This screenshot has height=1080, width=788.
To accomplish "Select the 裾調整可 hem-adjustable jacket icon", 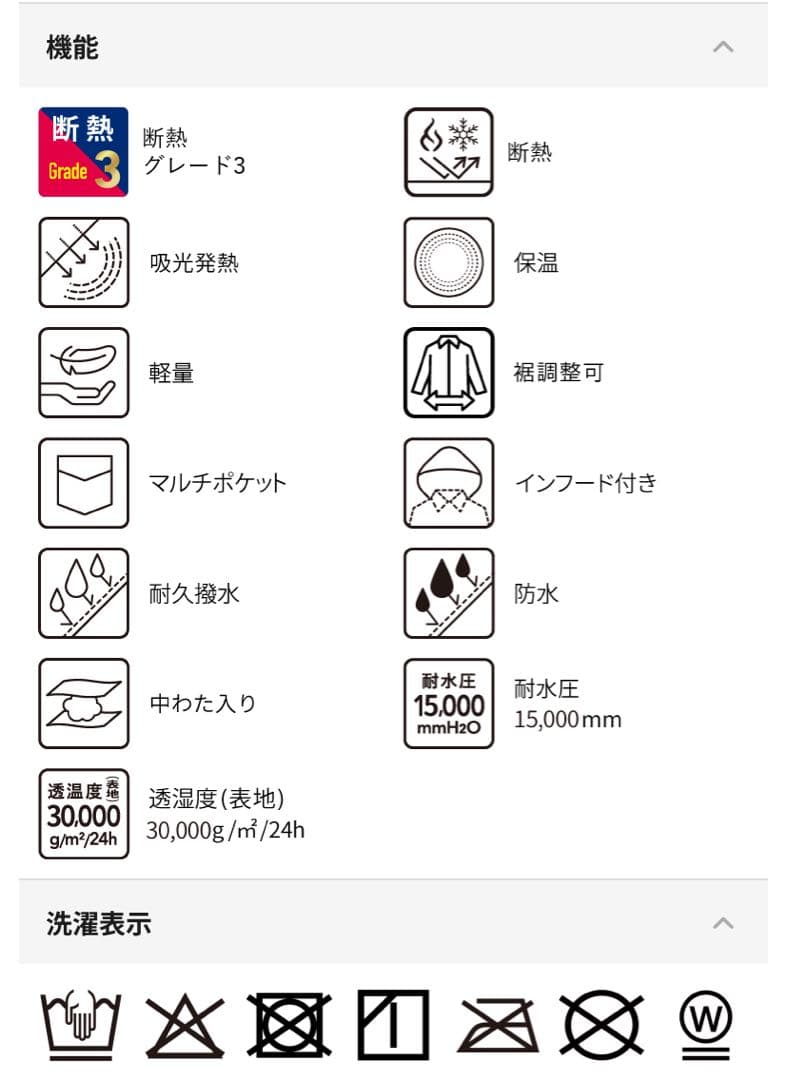I will coord(448,372).
